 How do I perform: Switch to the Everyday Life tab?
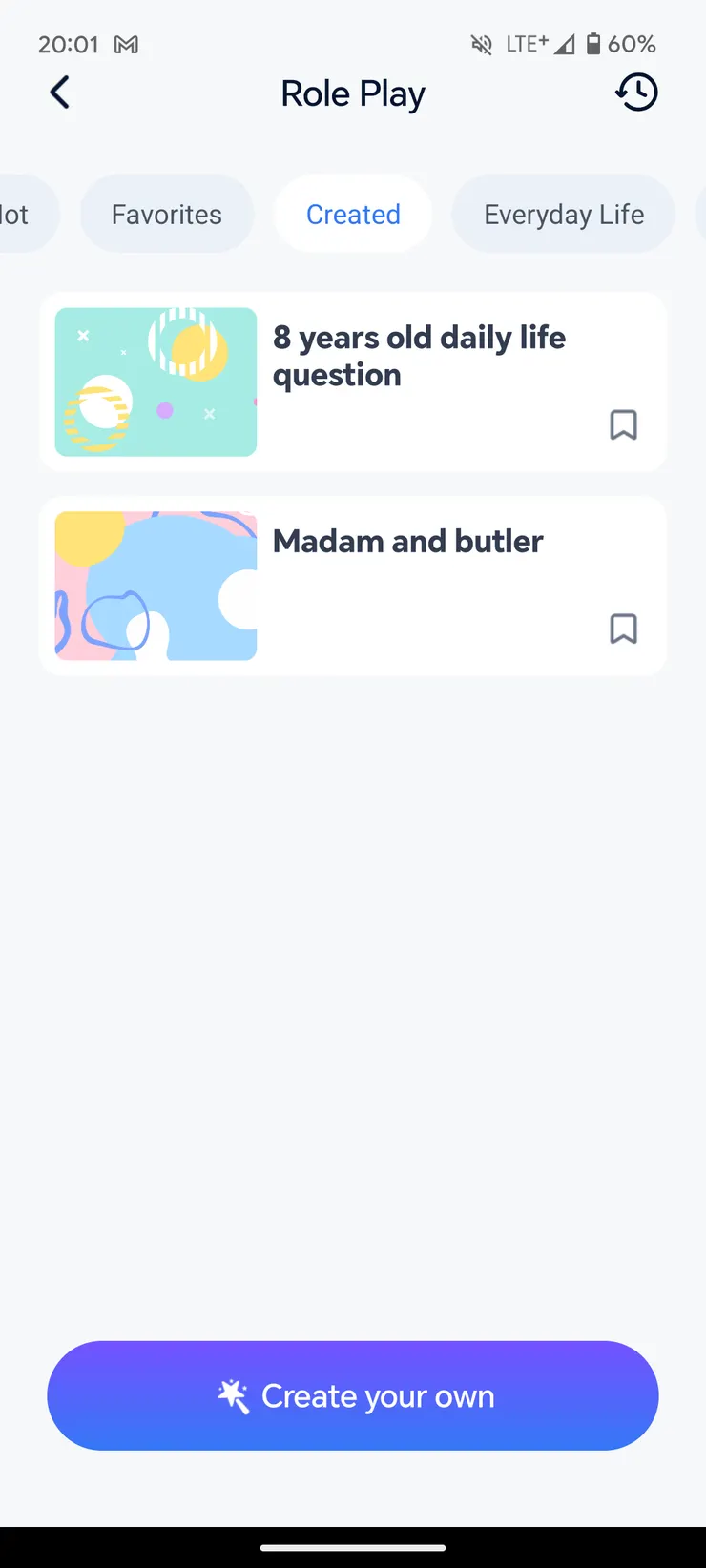click(x=564, y=215)
